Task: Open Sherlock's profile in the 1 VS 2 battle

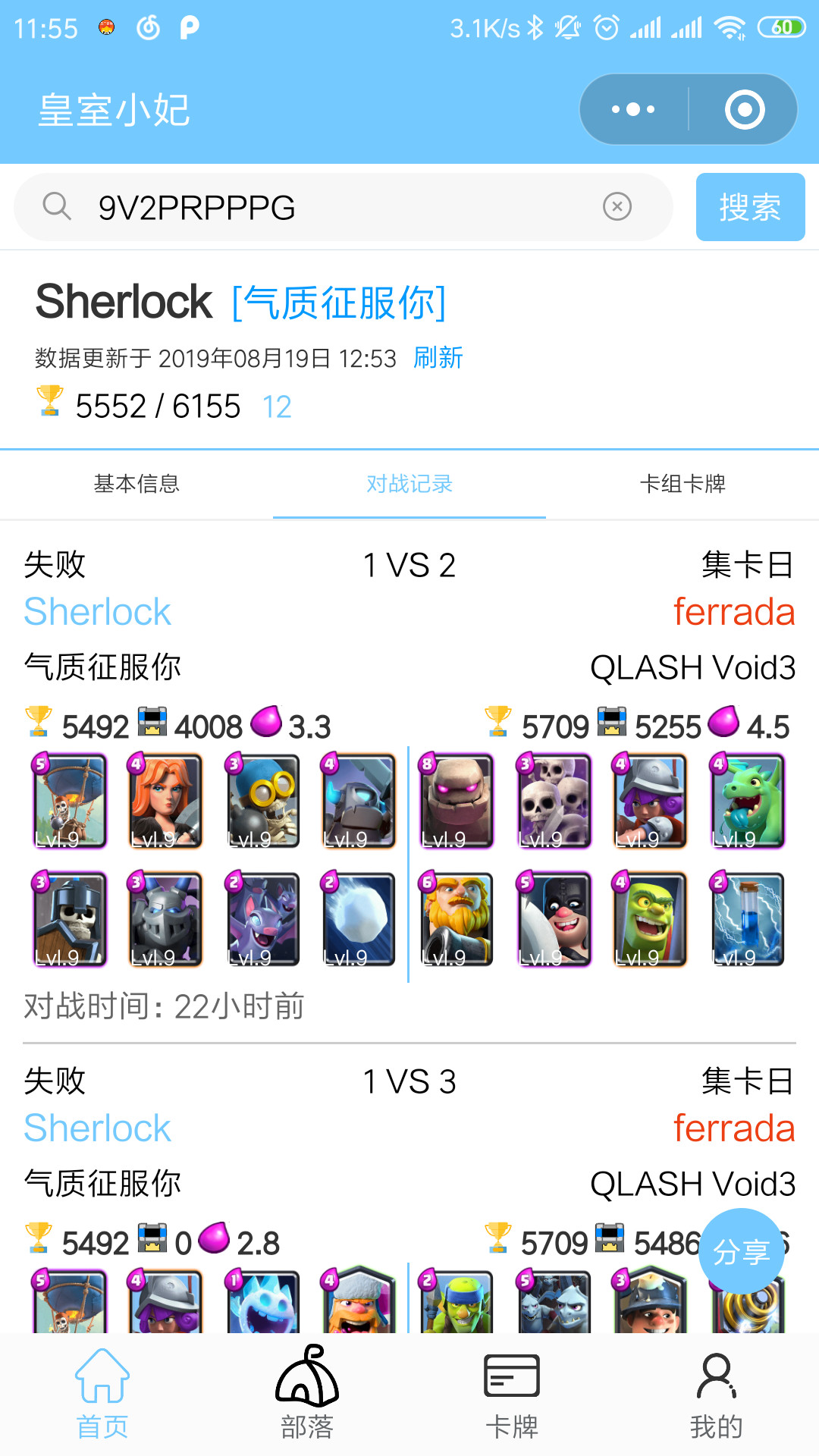Action: pyautogui.click(x=97, y=611)
